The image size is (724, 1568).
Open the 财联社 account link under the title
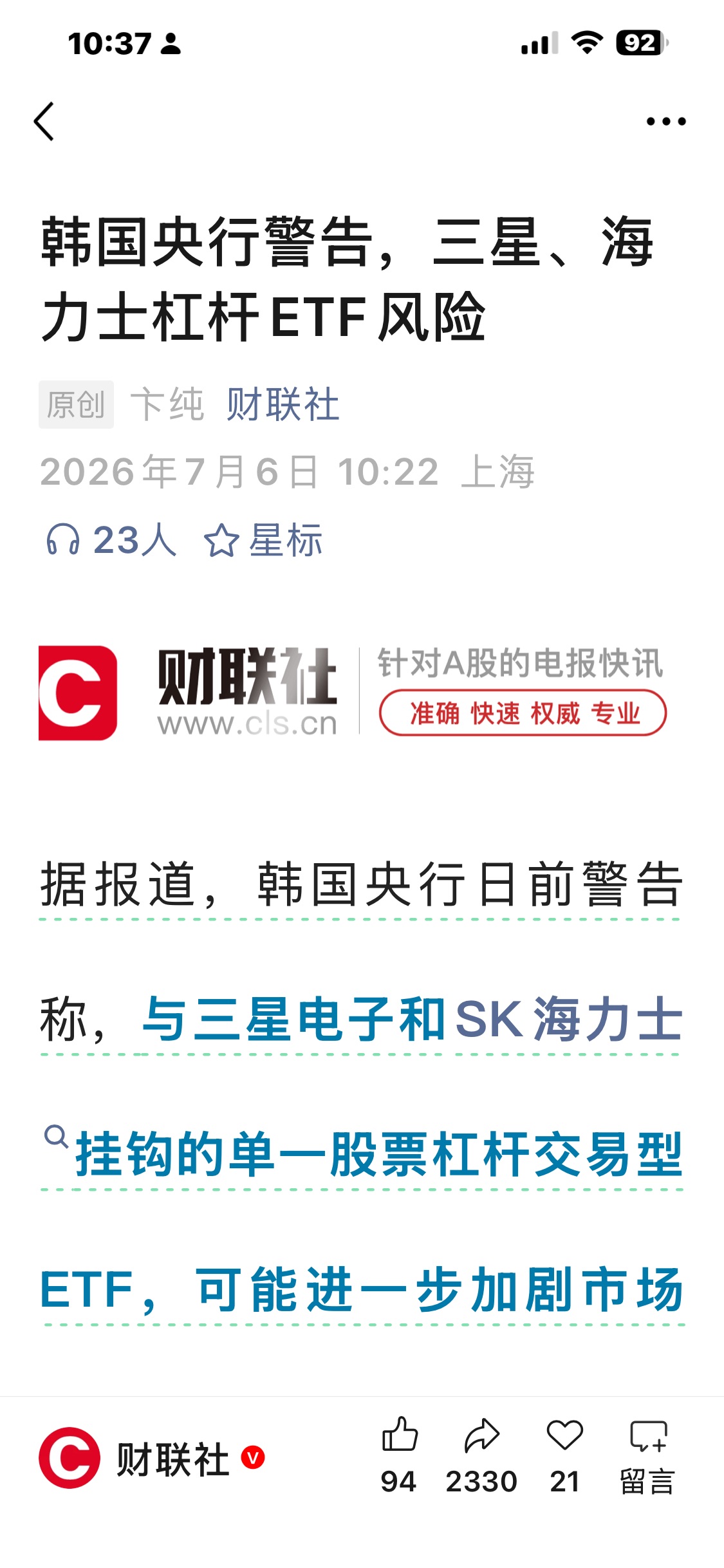(283, 405)
